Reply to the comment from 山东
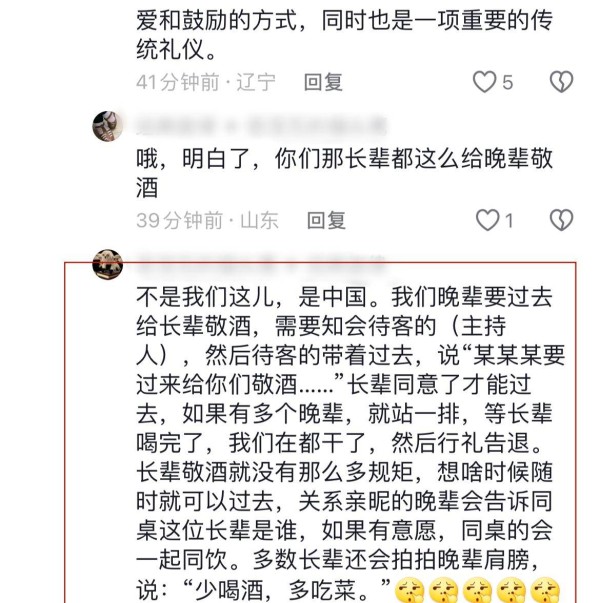This screenshot has width=600, height=603. [326, 220]
